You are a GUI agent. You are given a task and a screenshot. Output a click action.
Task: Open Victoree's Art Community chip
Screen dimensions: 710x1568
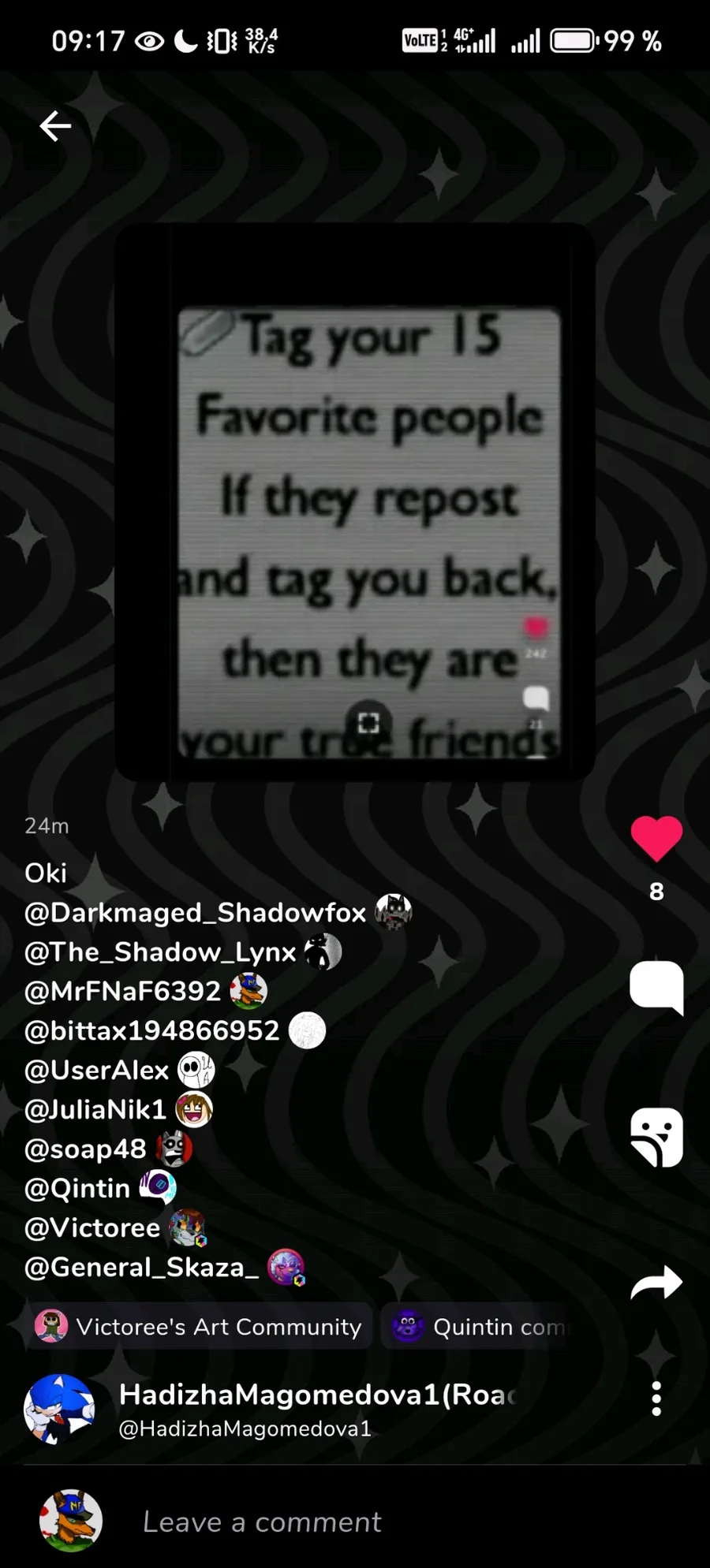202,1327
